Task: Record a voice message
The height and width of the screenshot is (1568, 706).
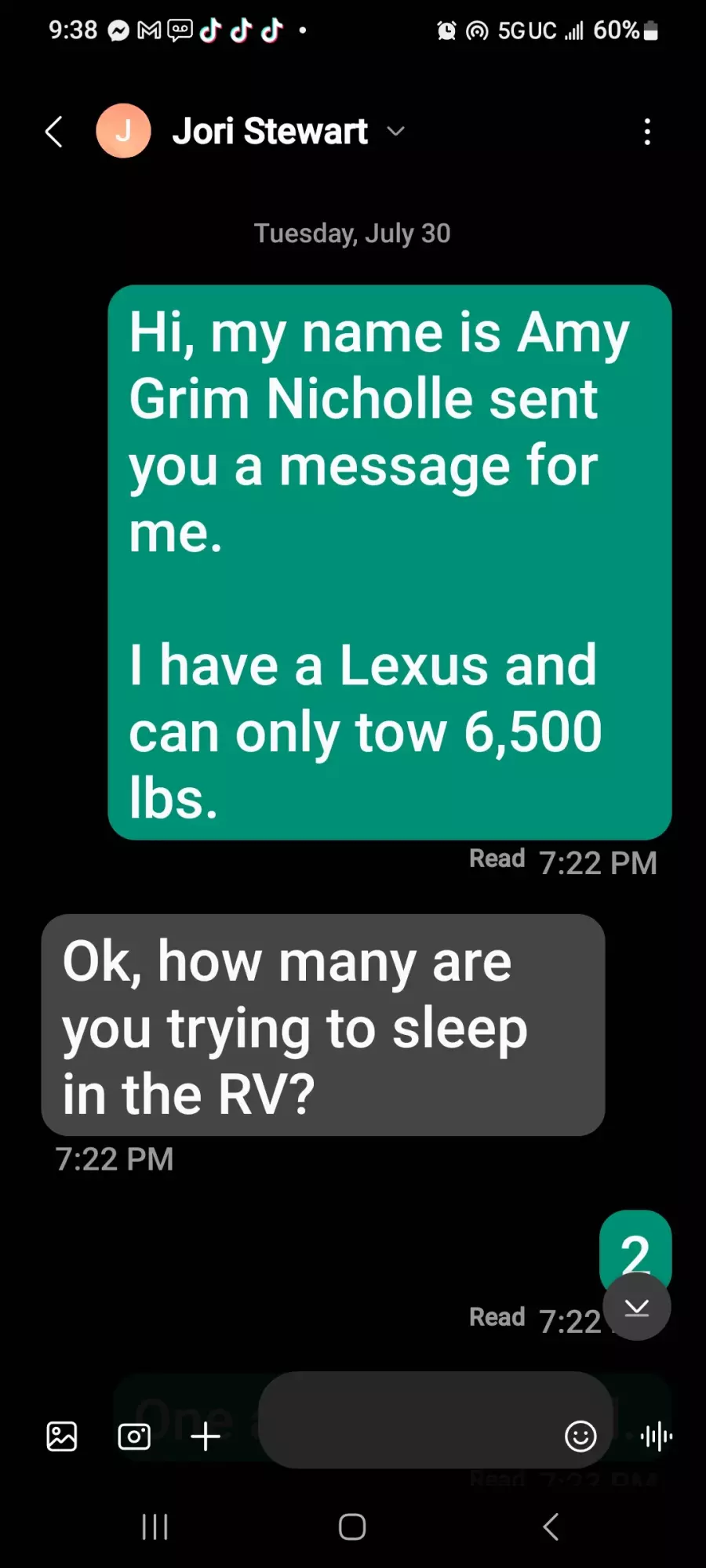Action: (x=656, y=1436)
